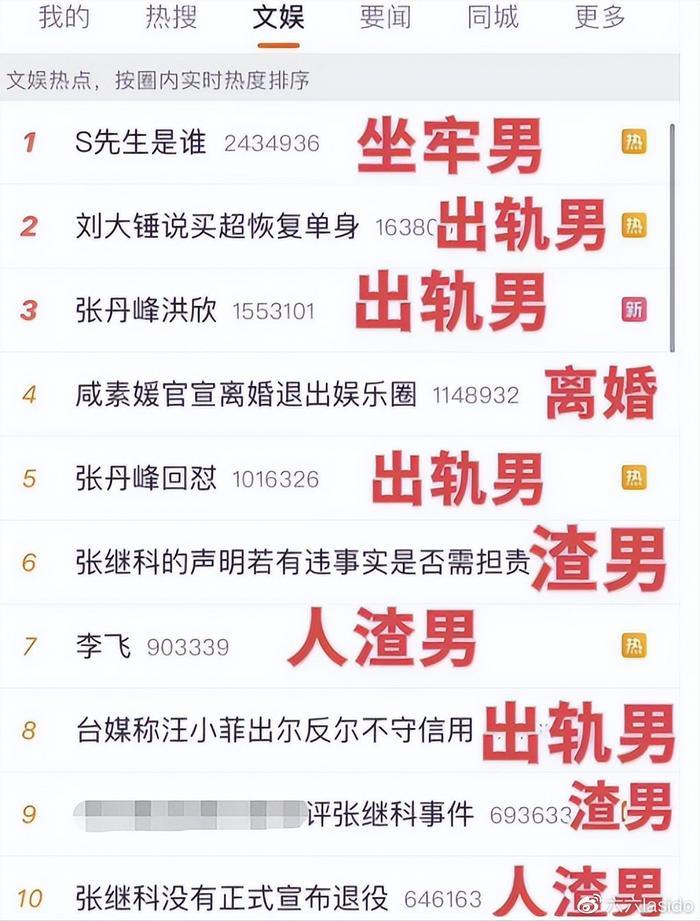This screenshot has width=700, height=921.
Task: Open the topic S先生是谁
Action: coord(140,142)
